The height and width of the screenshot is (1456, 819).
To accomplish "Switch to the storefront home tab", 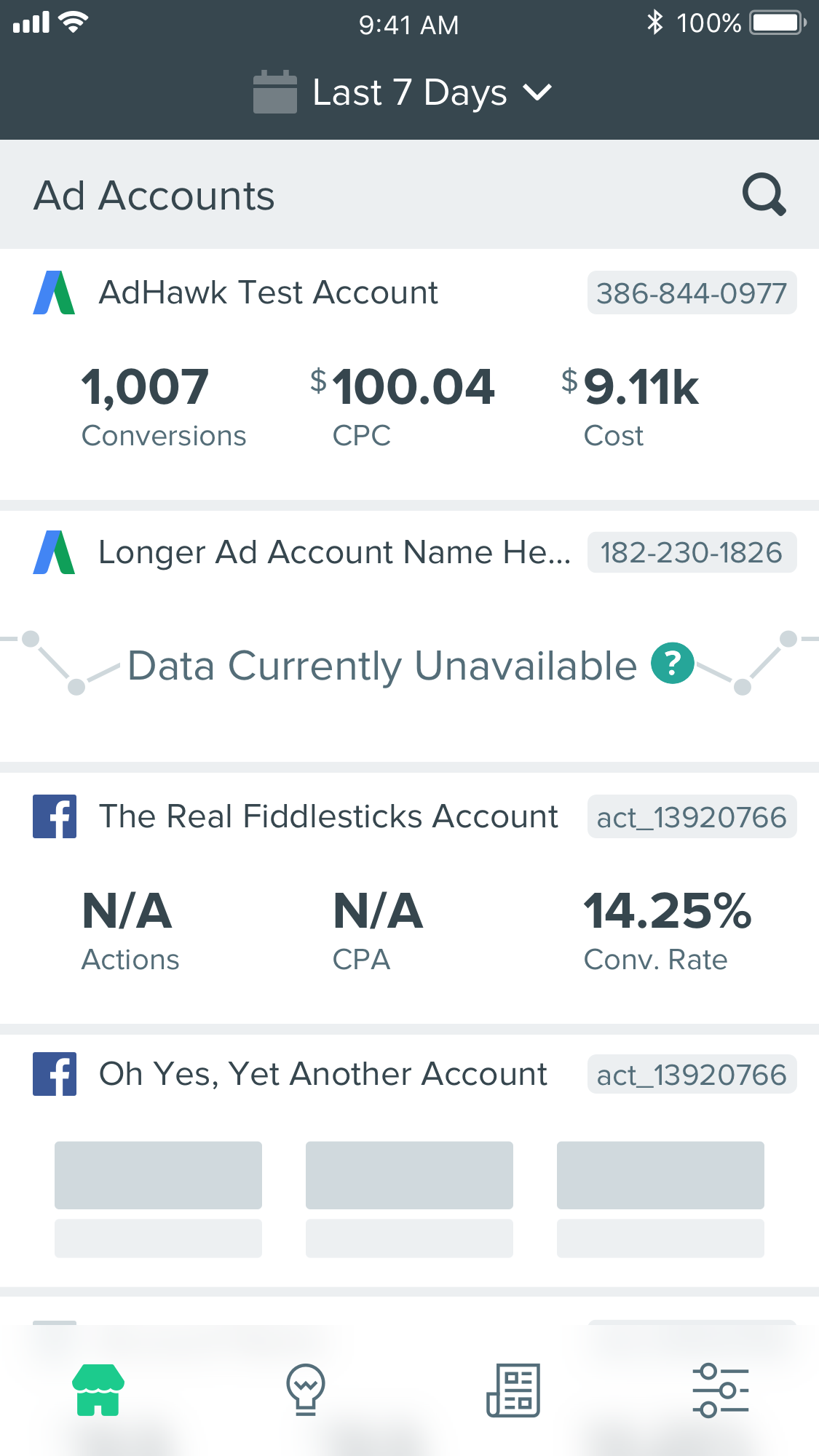I will tap(98, 1390).
